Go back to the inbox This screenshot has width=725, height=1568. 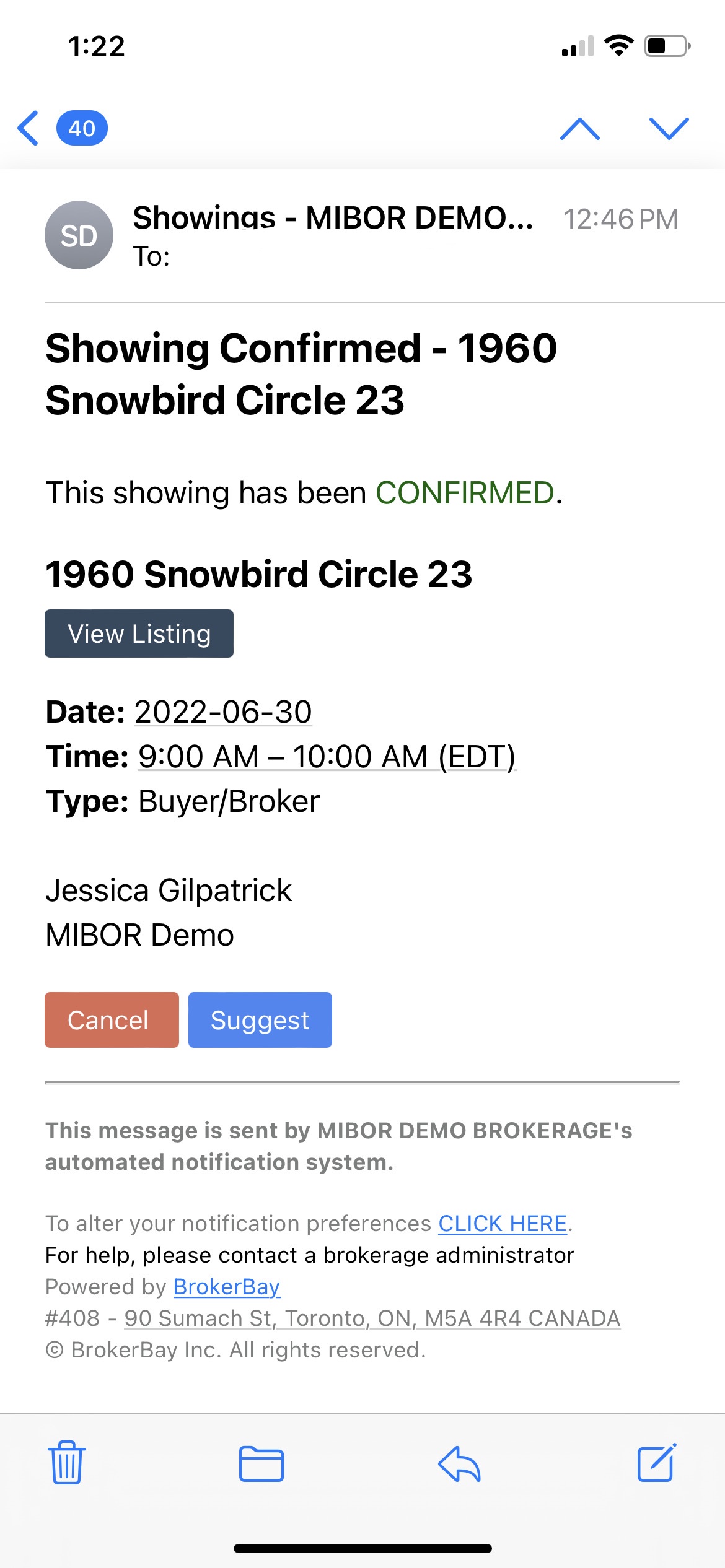pyautogui.click(x=29, y=128)
